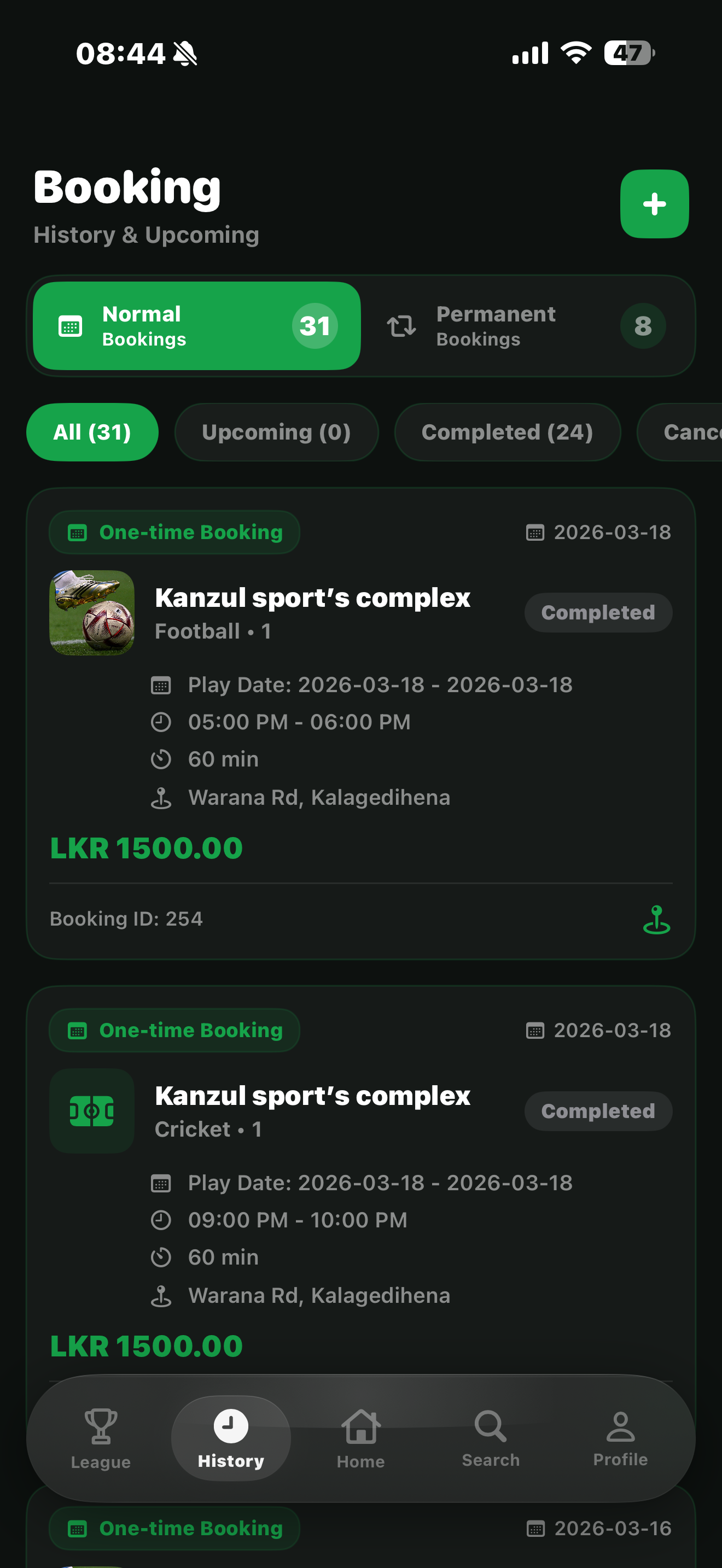
Task: Tap the calendar icon next to 2026-03-18
Action: (535, 531)
